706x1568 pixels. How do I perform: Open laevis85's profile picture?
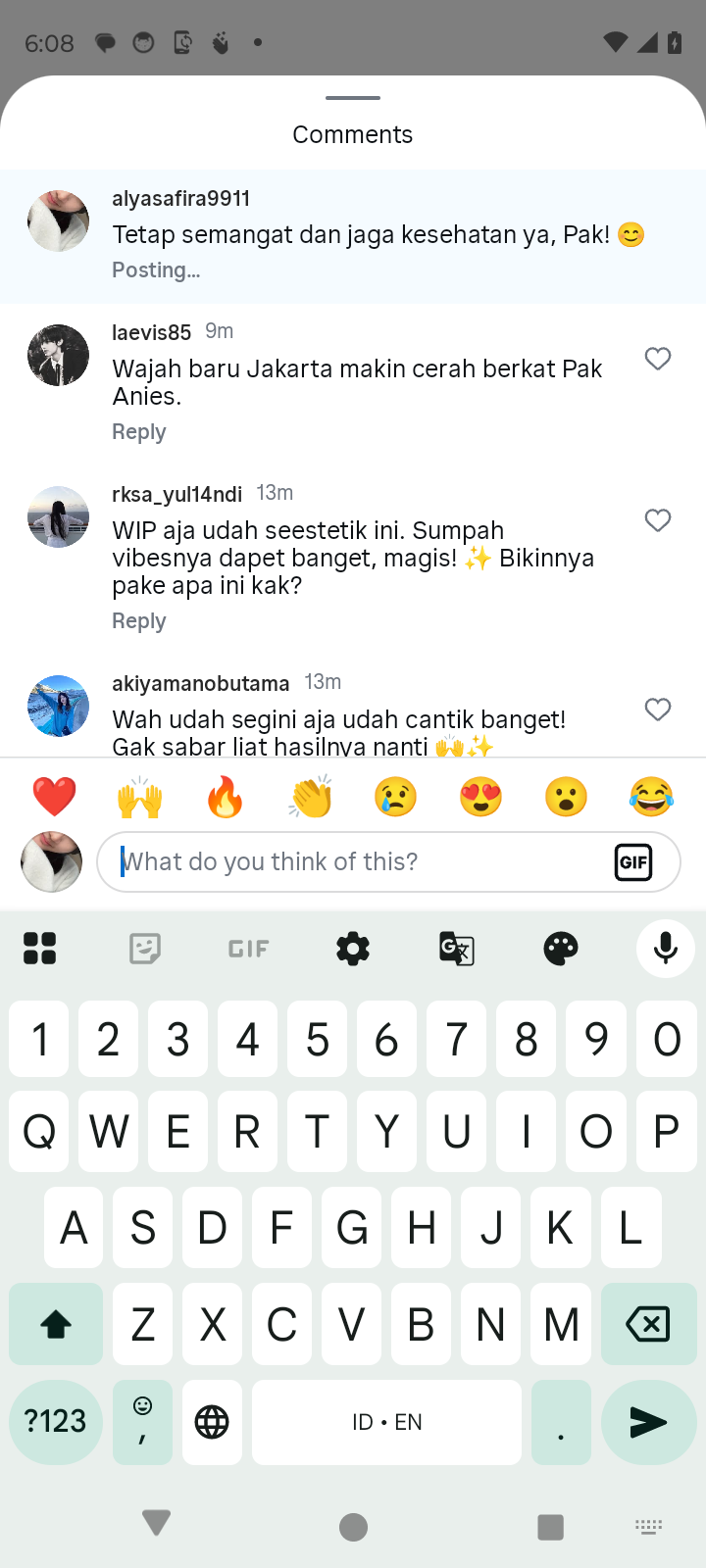point(58,355)
